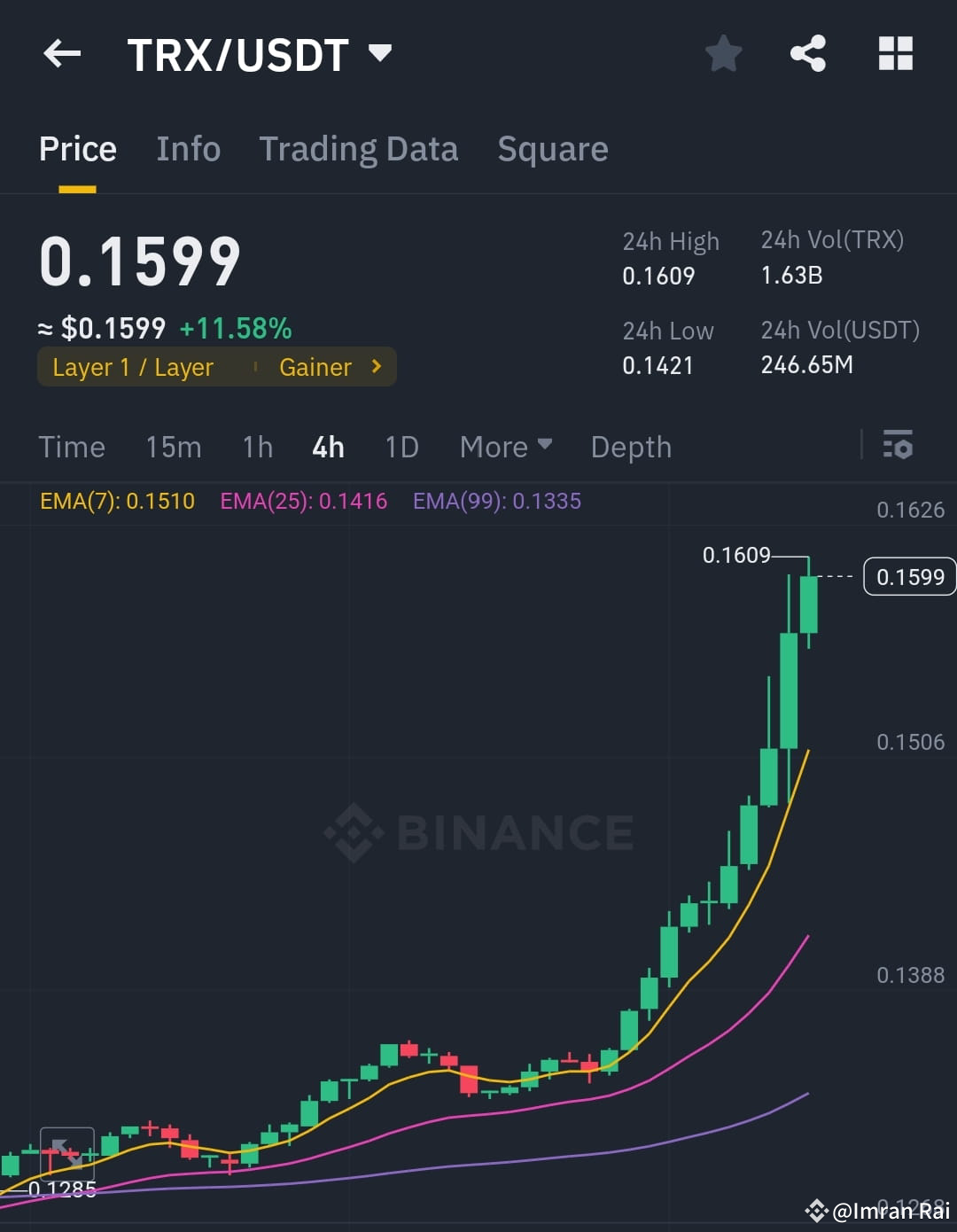
Task: Click the yellow EMA(7) indicator label
Action: 117,501
